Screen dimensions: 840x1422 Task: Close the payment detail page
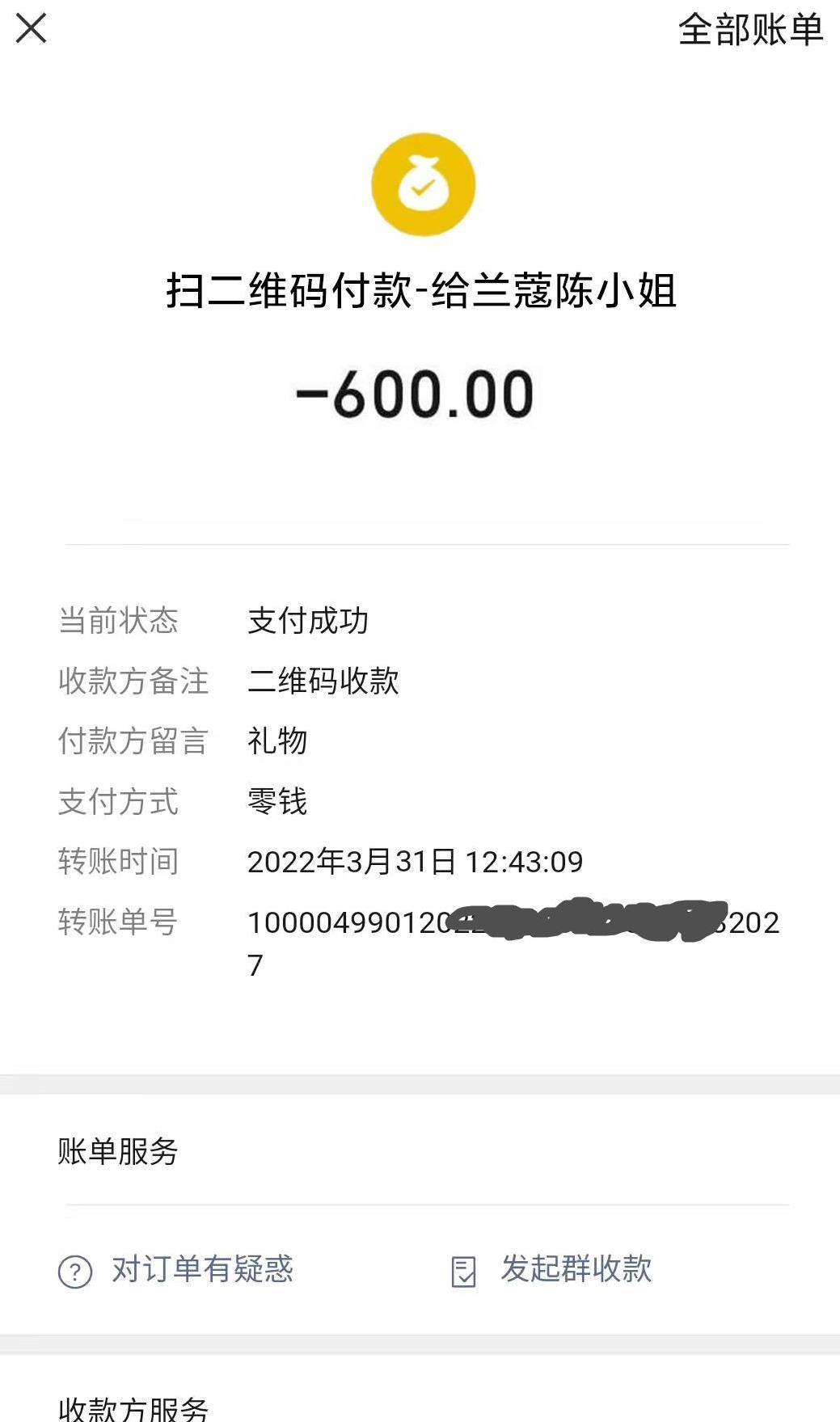click(32, 28)
